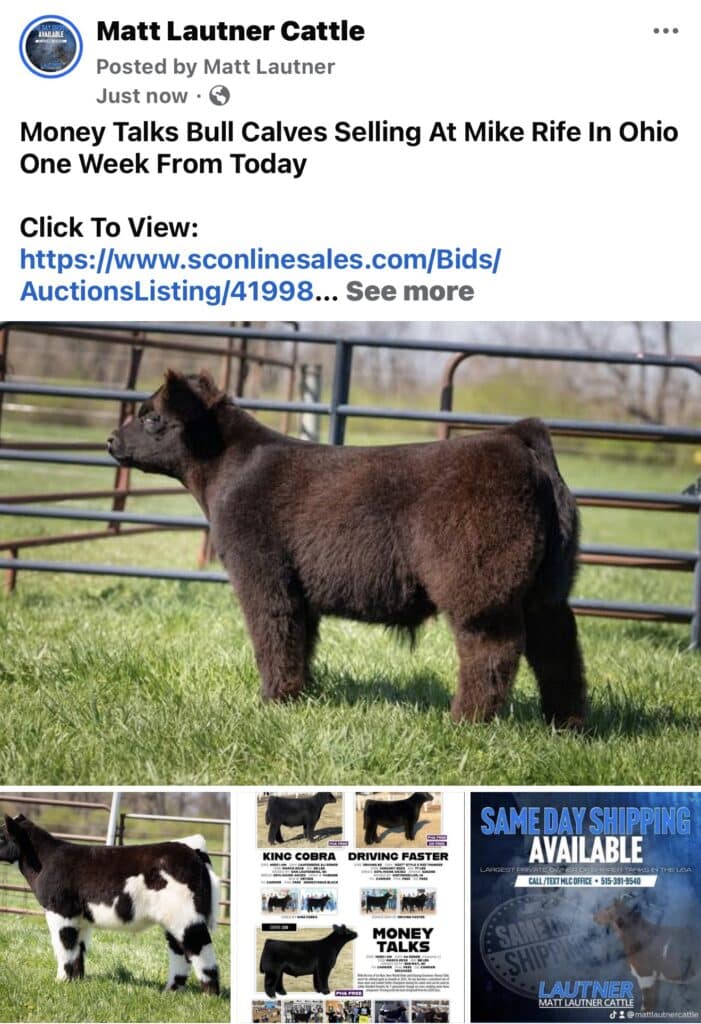Open the Matt Lautner Cattle profile picture
Screen dimensions: 701x1024
[x=51, y=46]
